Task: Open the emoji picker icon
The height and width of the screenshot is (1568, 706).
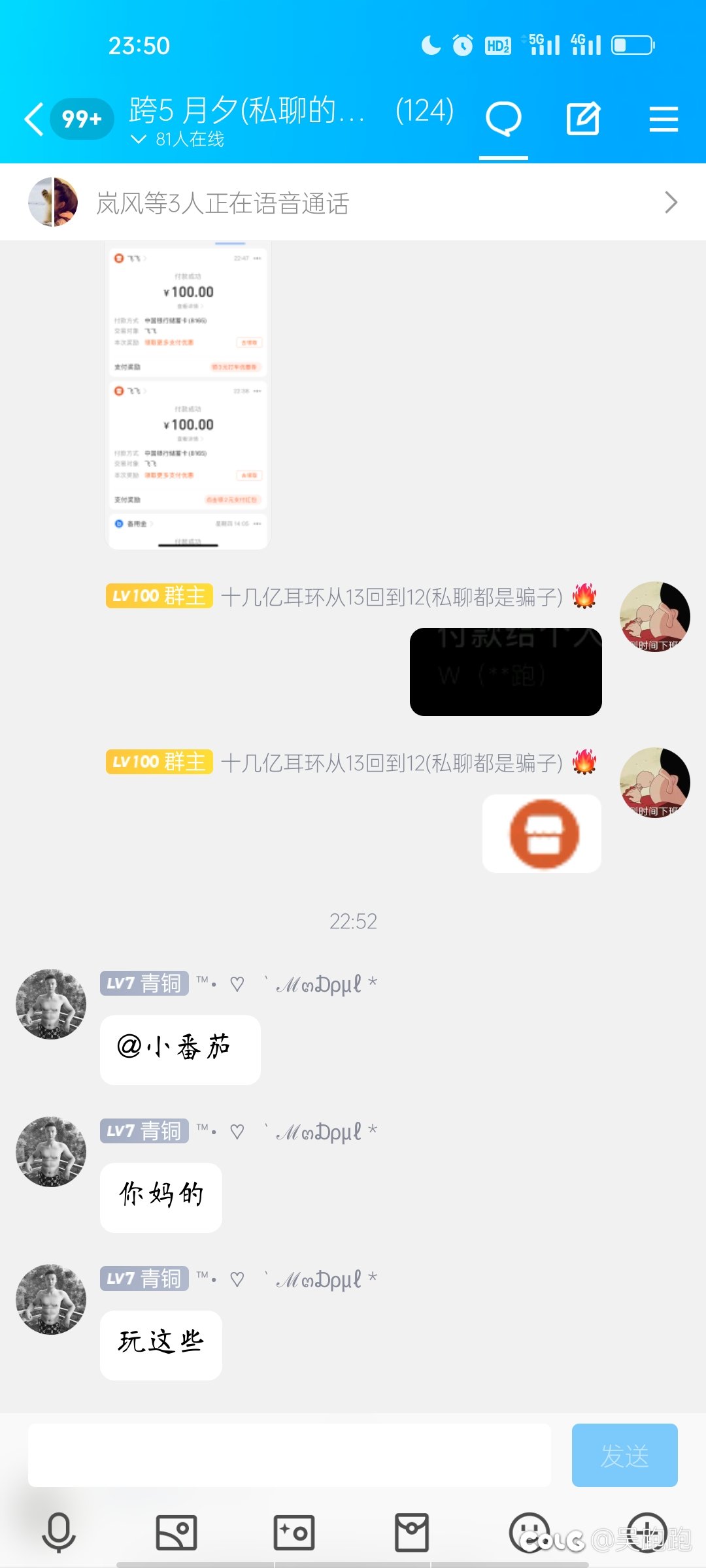Action: tap(529, 1529)
